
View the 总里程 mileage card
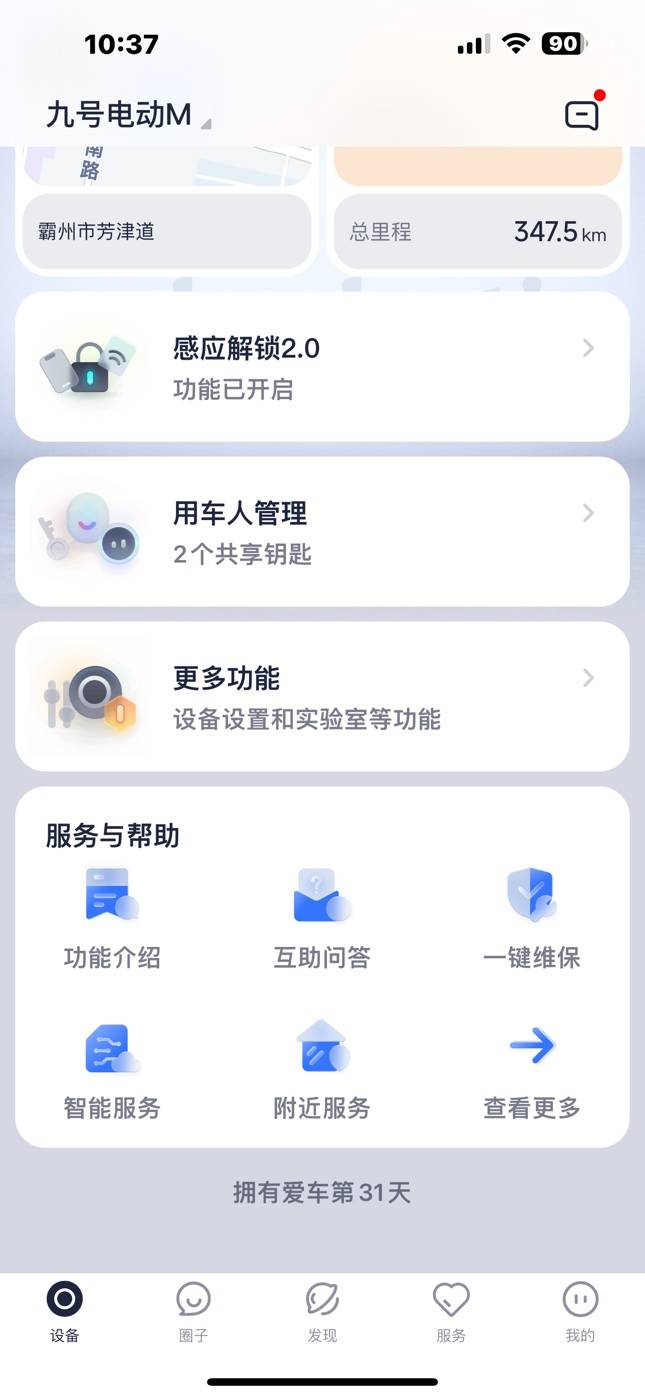478,232
